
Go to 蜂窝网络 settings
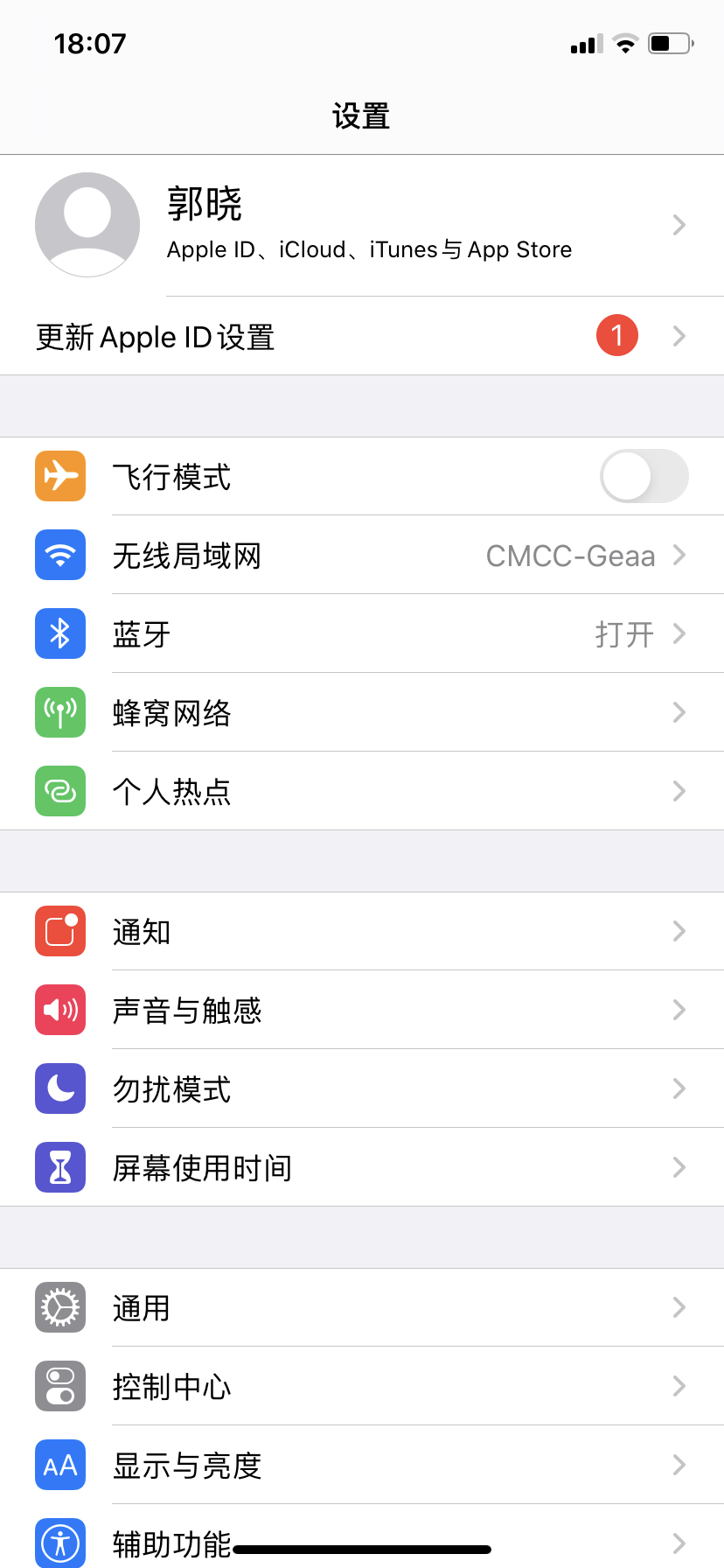click(362, 713)
